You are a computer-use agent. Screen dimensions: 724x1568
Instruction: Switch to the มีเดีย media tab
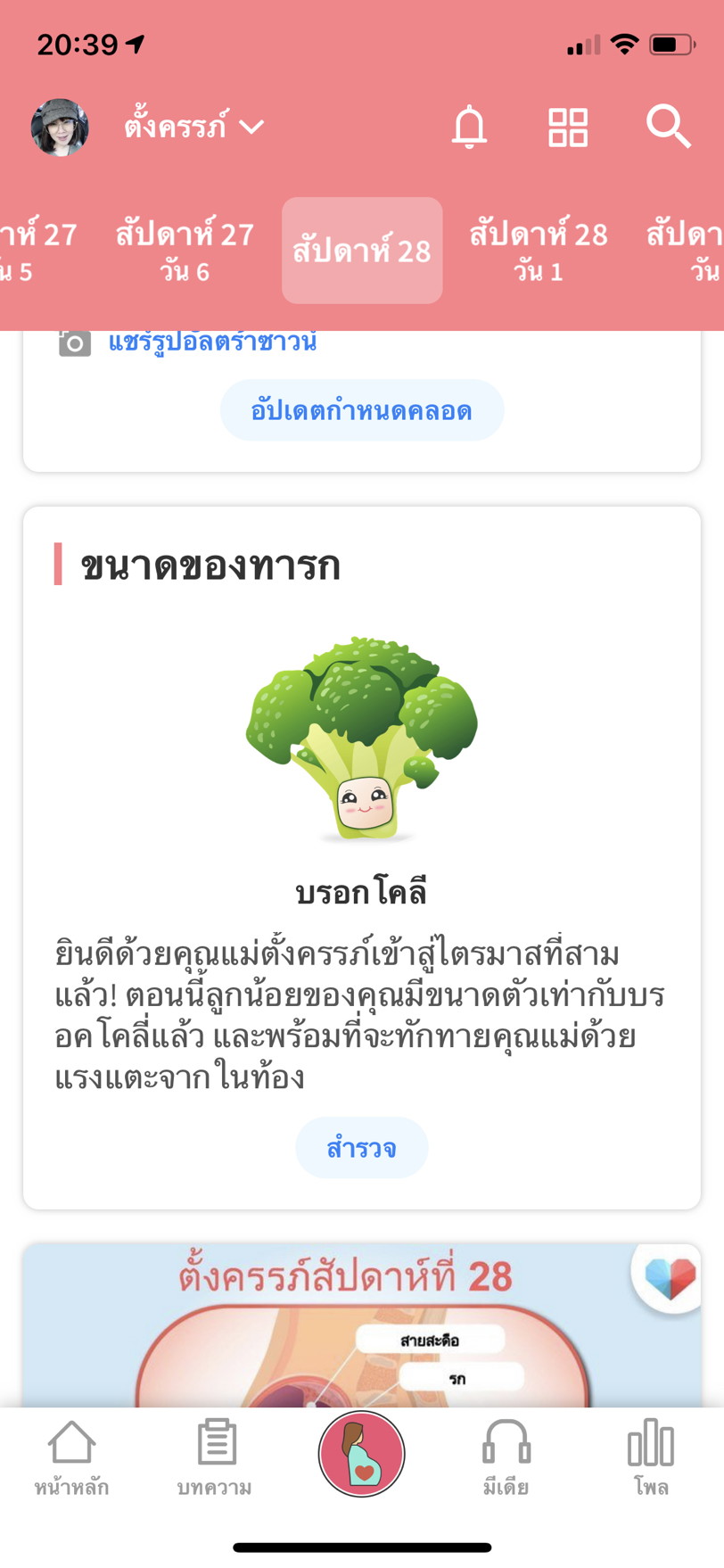tap(506, 1456)
